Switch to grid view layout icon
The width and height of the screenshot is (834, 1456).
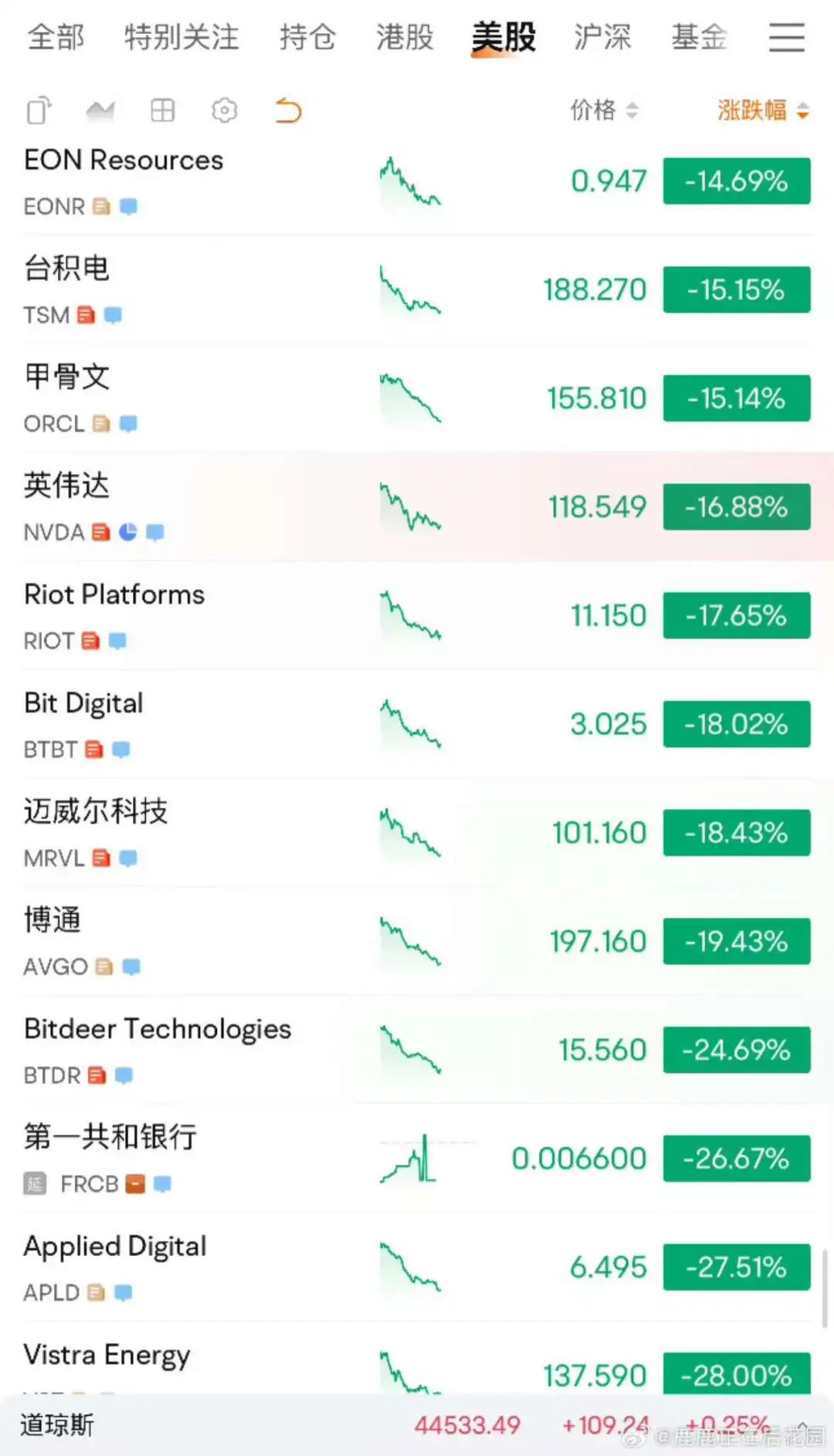[x=163, y=110]
